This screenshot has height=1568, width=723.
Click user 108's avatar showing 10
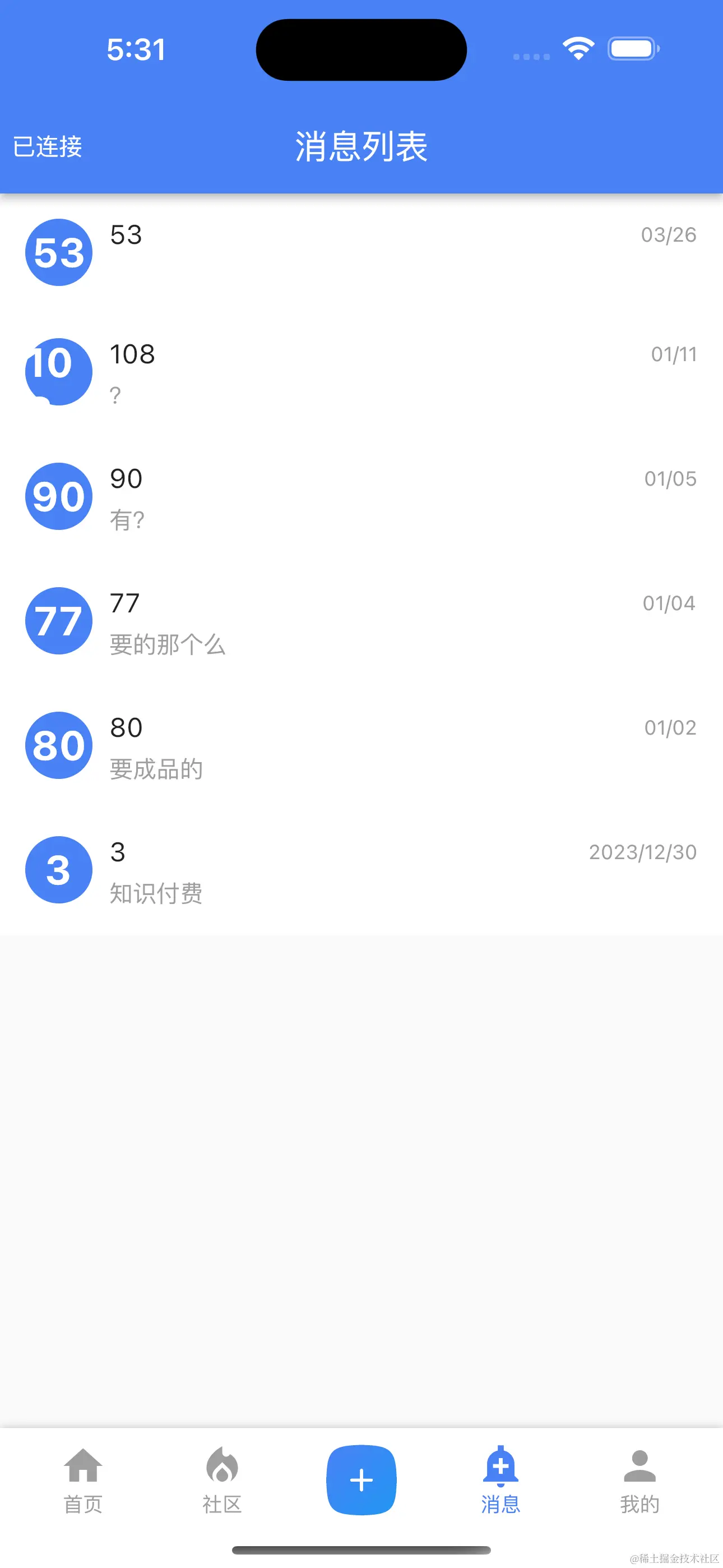point(58,371)
